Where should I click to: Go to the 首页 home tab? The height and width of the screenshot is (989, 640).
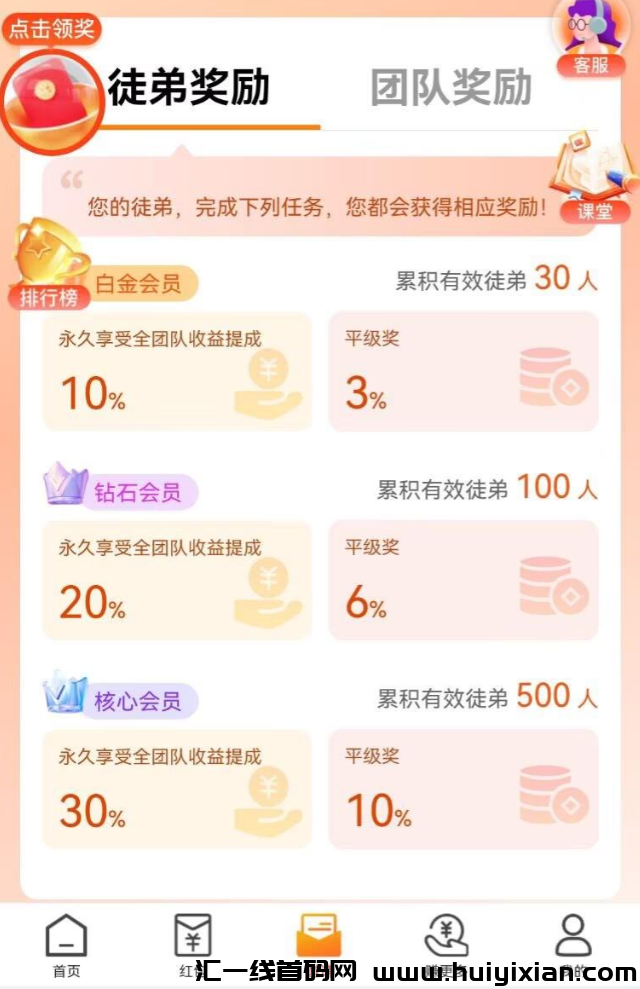tap(66, 945)
